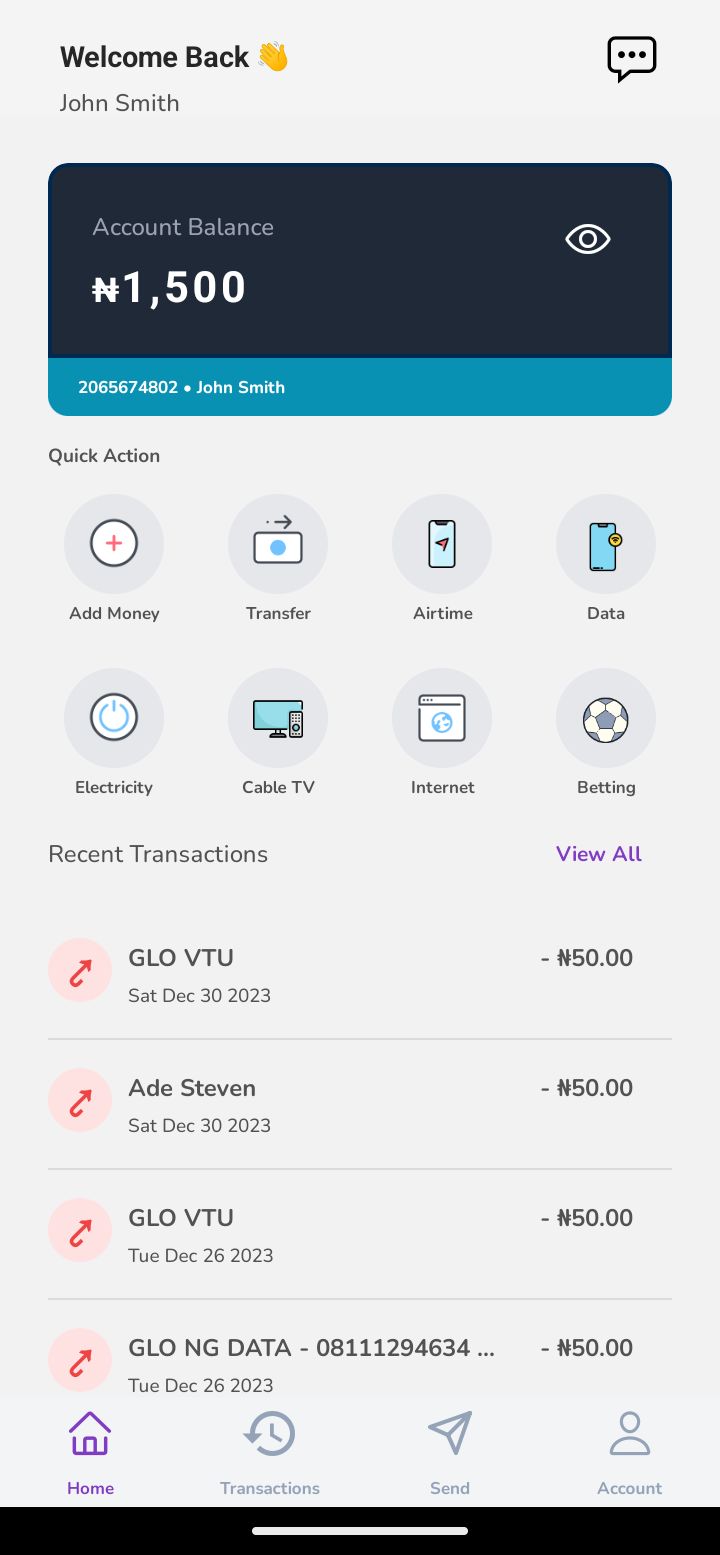Open the chat support icon
The image size is (720, 1555).
click(632, 59)
